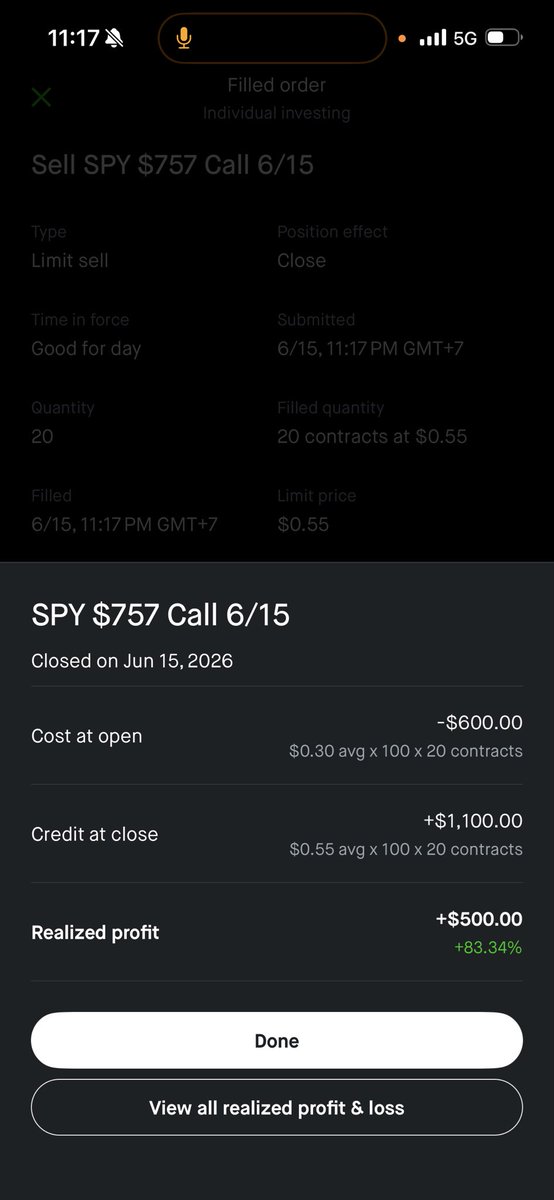The height and width of the screenshot is (1200, 554).
Task: View all realized profit & loss
Action: click(x=277, y=1107)
